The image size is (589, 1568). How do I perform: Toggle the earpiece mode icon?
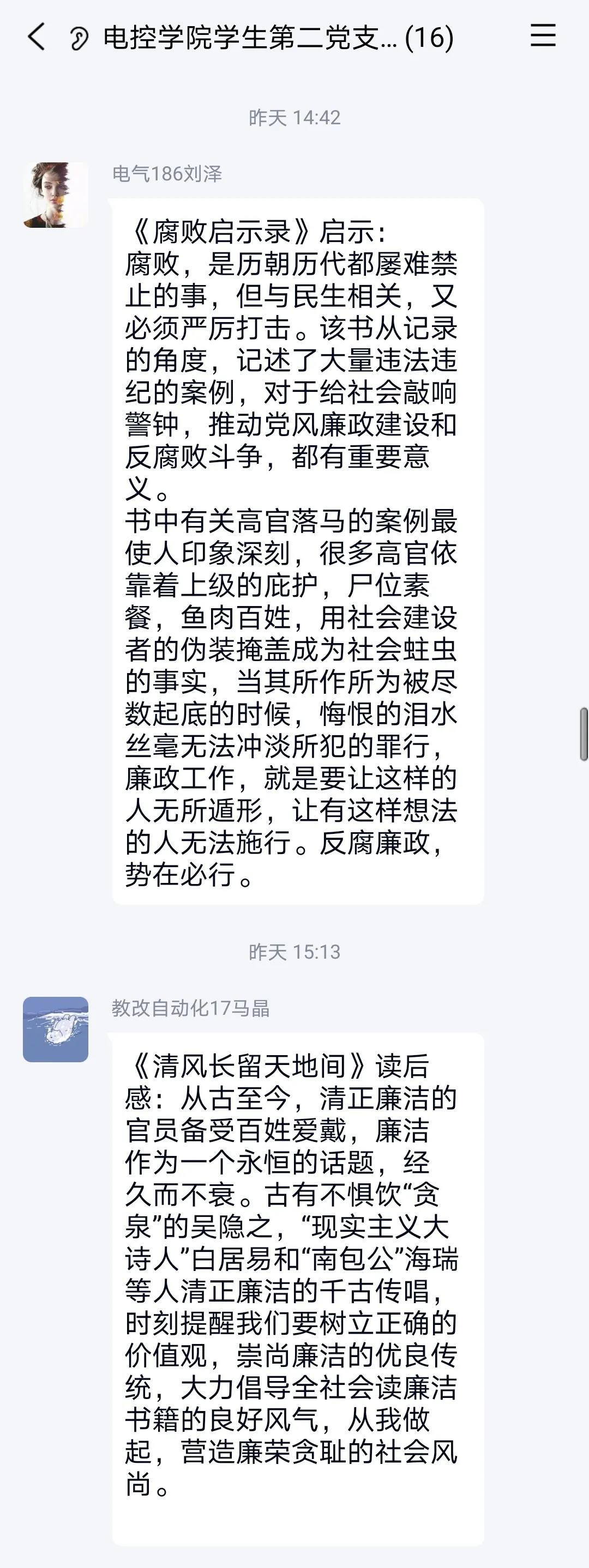pos(79,38)
